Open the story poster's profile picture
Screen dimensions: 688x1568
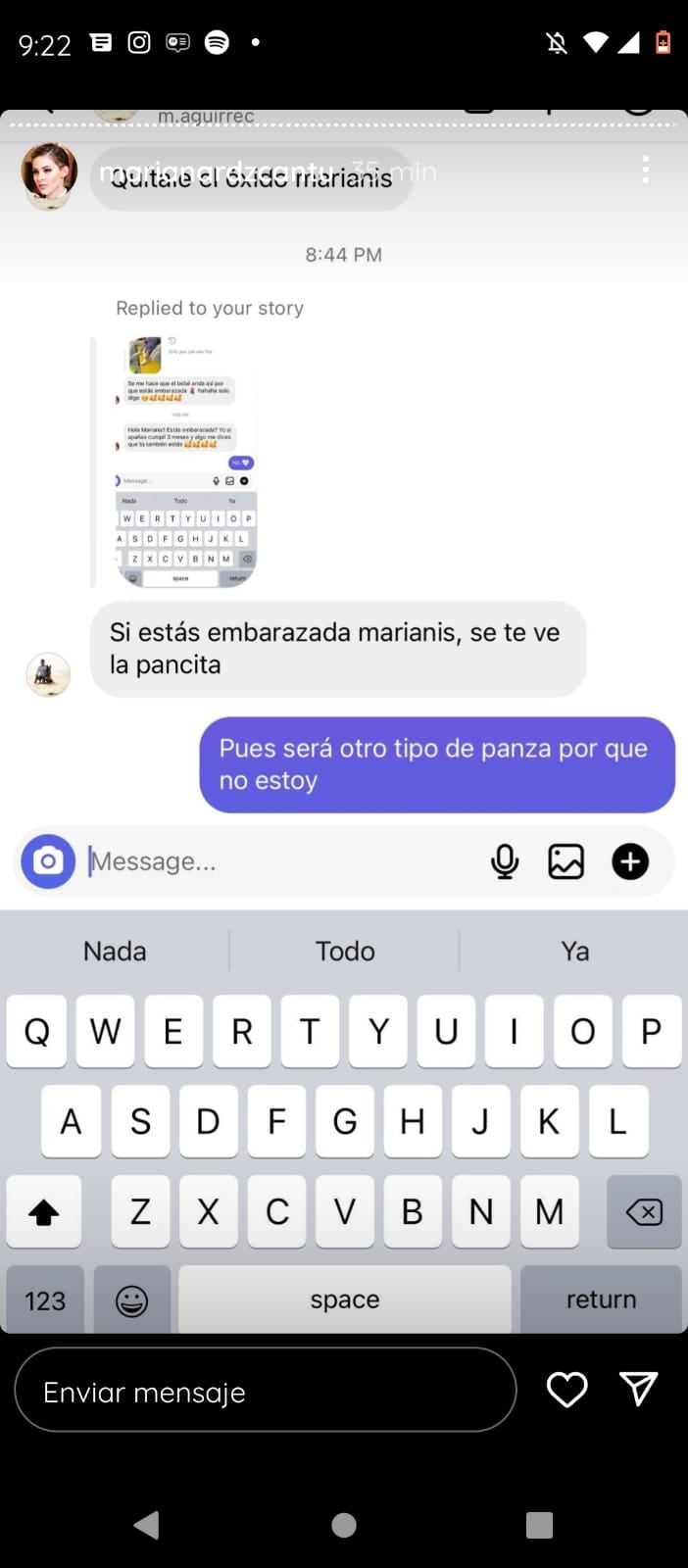pos(49,171)
